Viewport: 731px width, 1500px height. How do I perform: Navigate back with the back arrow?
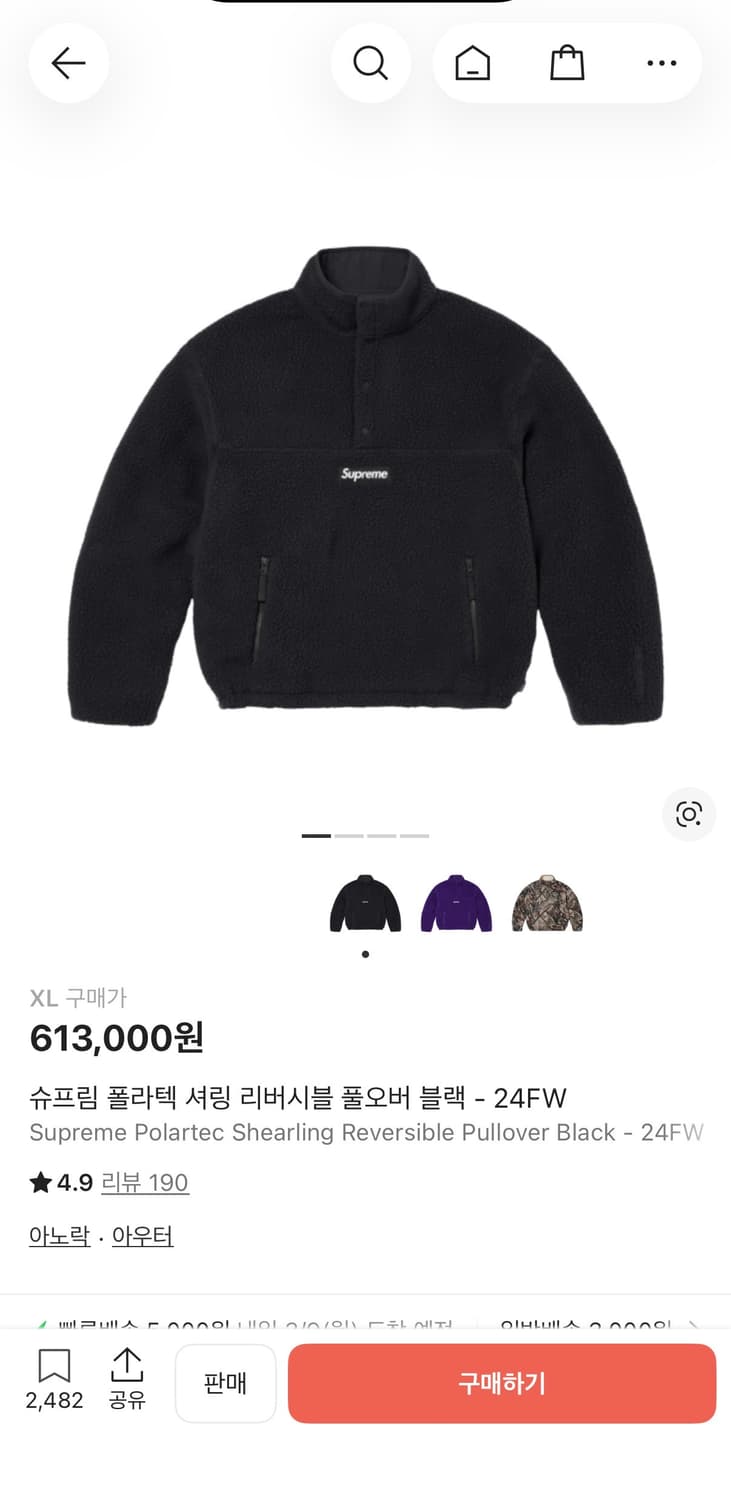[68, 62]
